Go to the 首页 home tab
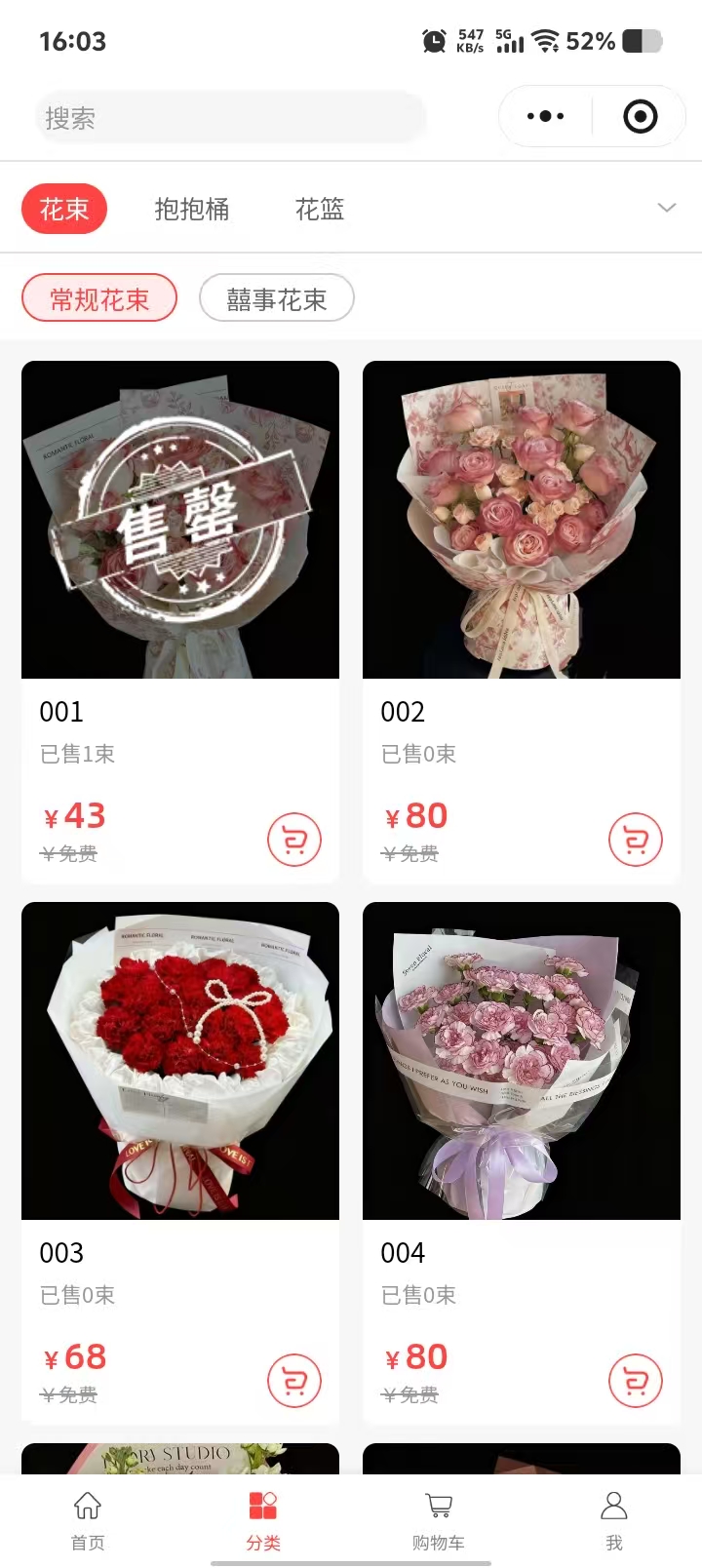The height and width of the screenshot is (1568, 702). pyautogui.click(x=88, y=1519)
